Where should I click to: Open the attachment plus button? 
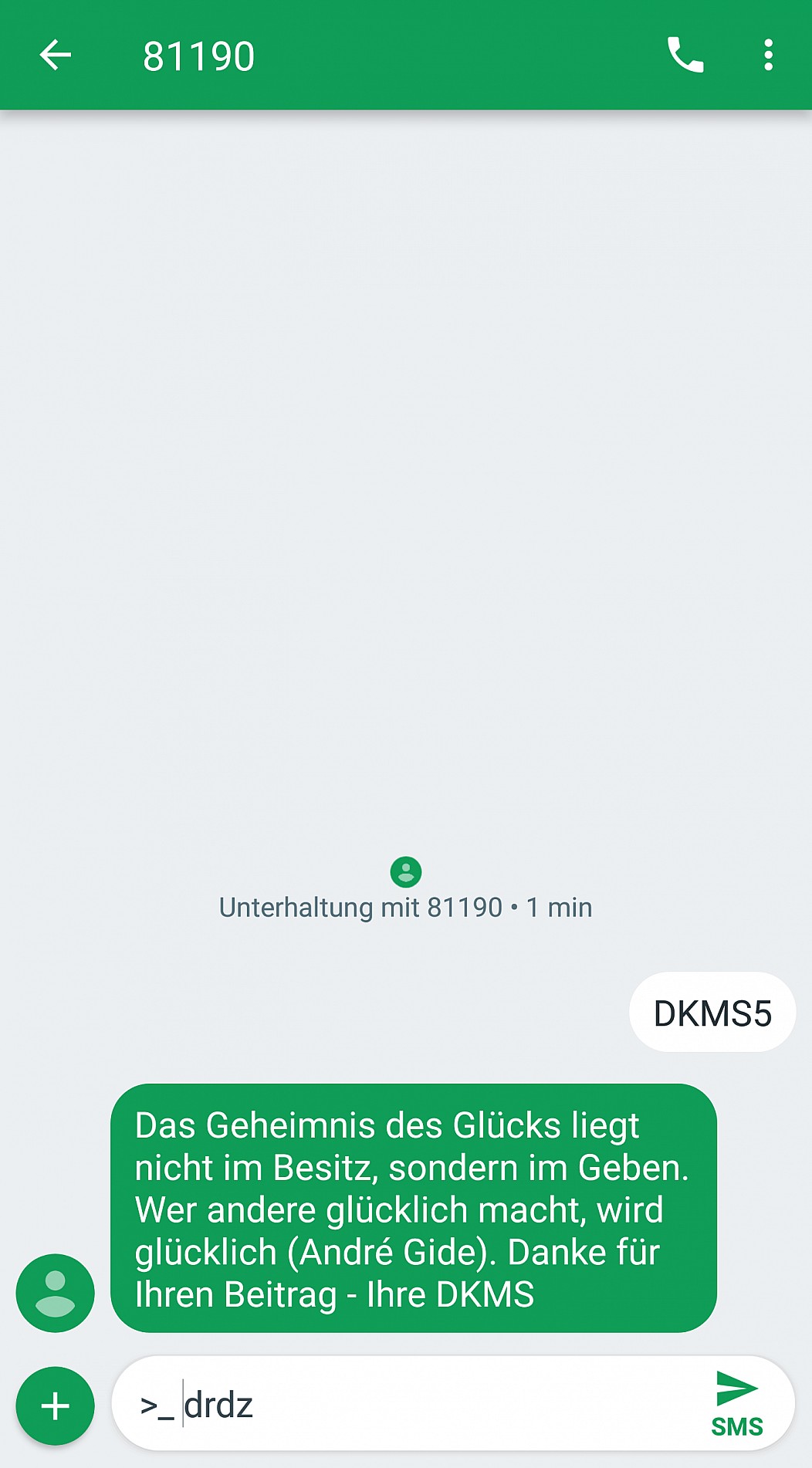55,1405
